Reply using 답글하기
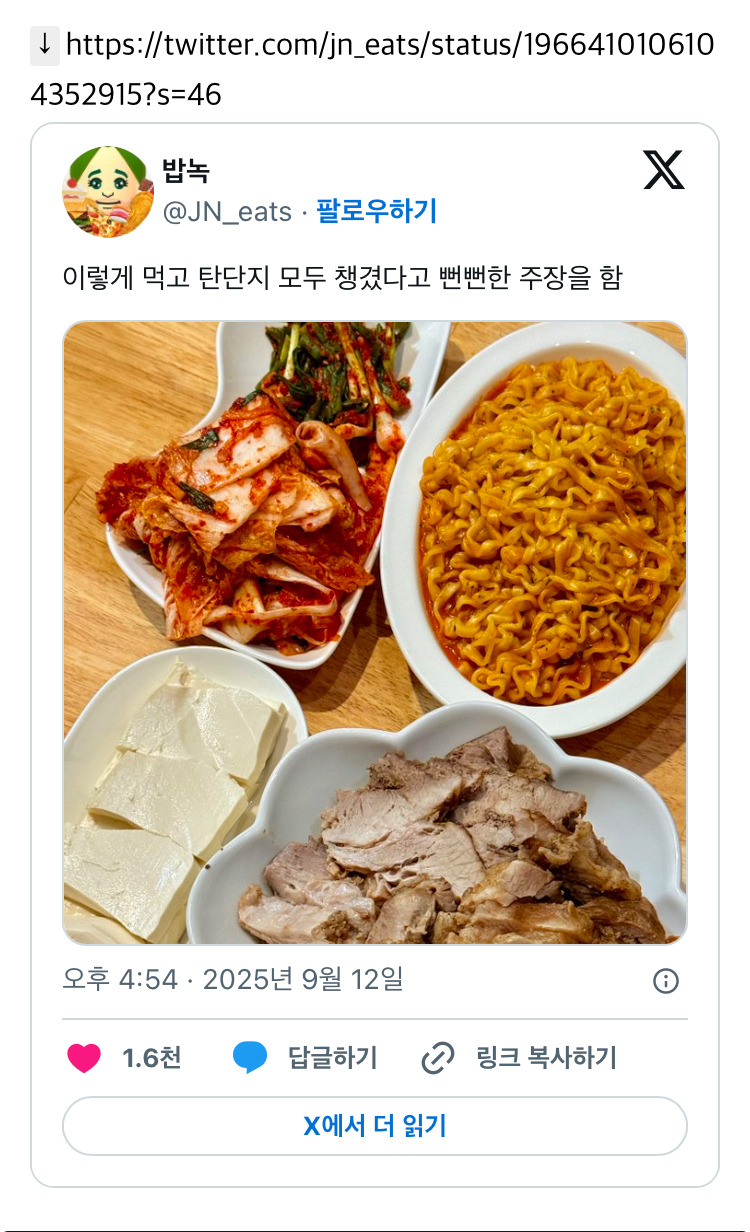 305,1058
